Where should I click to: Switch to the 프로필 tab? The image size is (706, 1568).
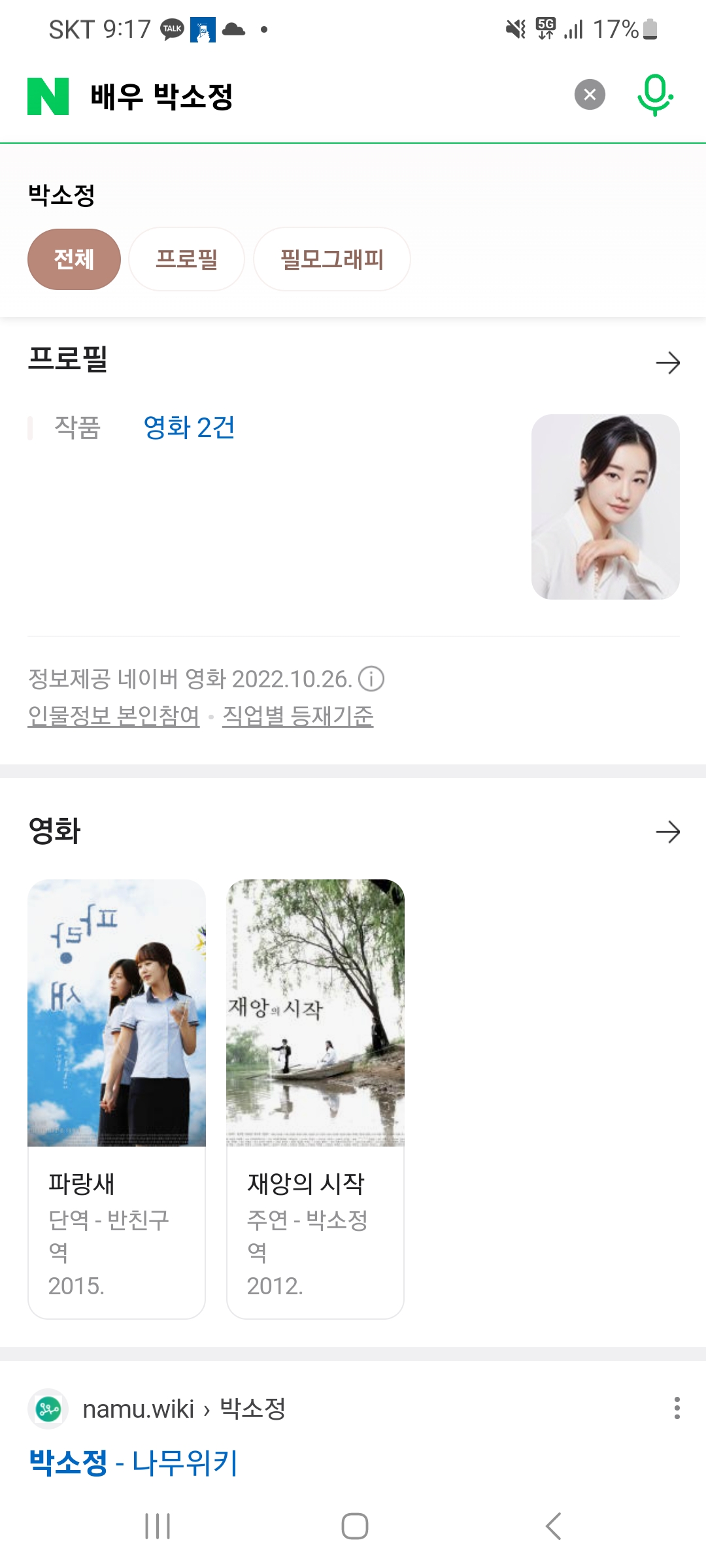[186, 259]
